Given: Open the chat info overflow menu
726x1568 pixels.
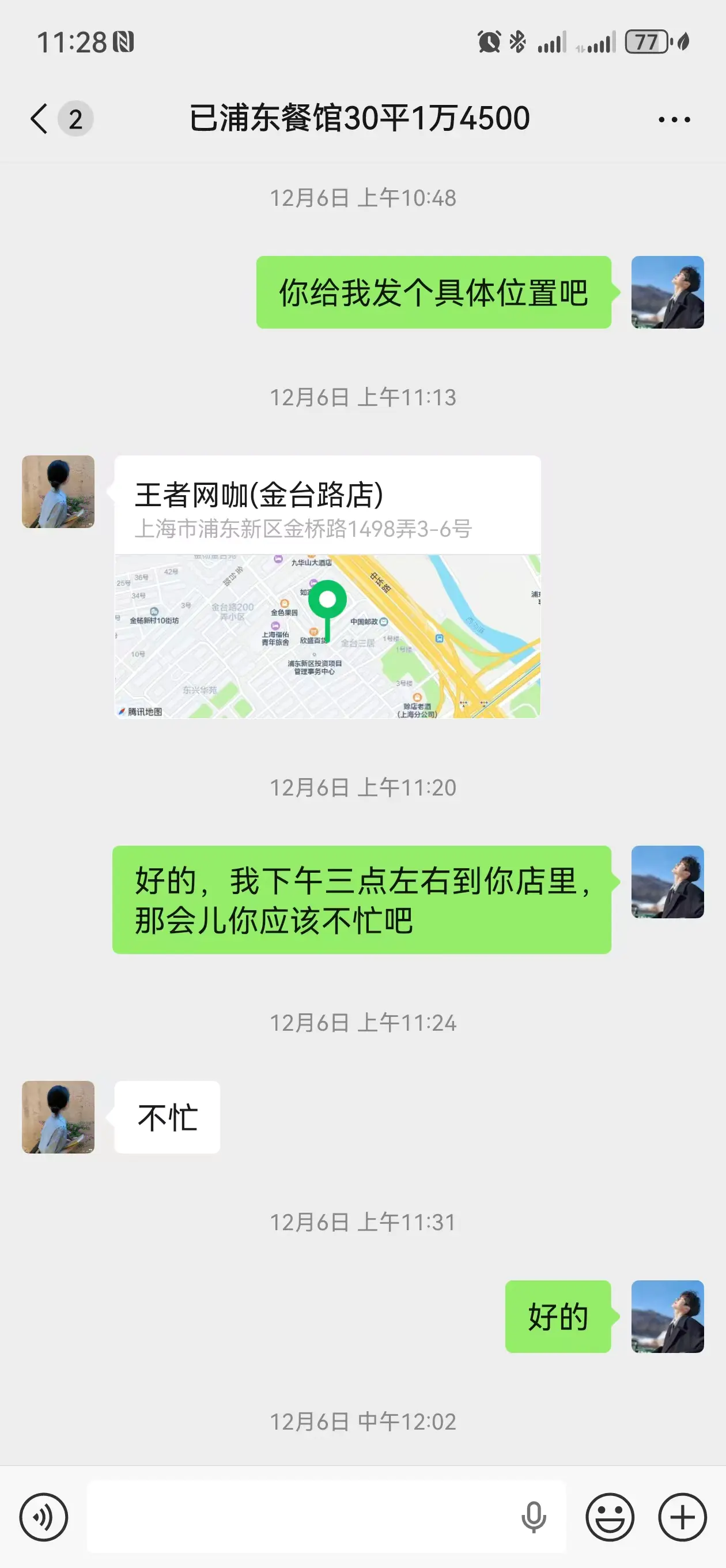Looking at the screenshot, I should (674, 119).
